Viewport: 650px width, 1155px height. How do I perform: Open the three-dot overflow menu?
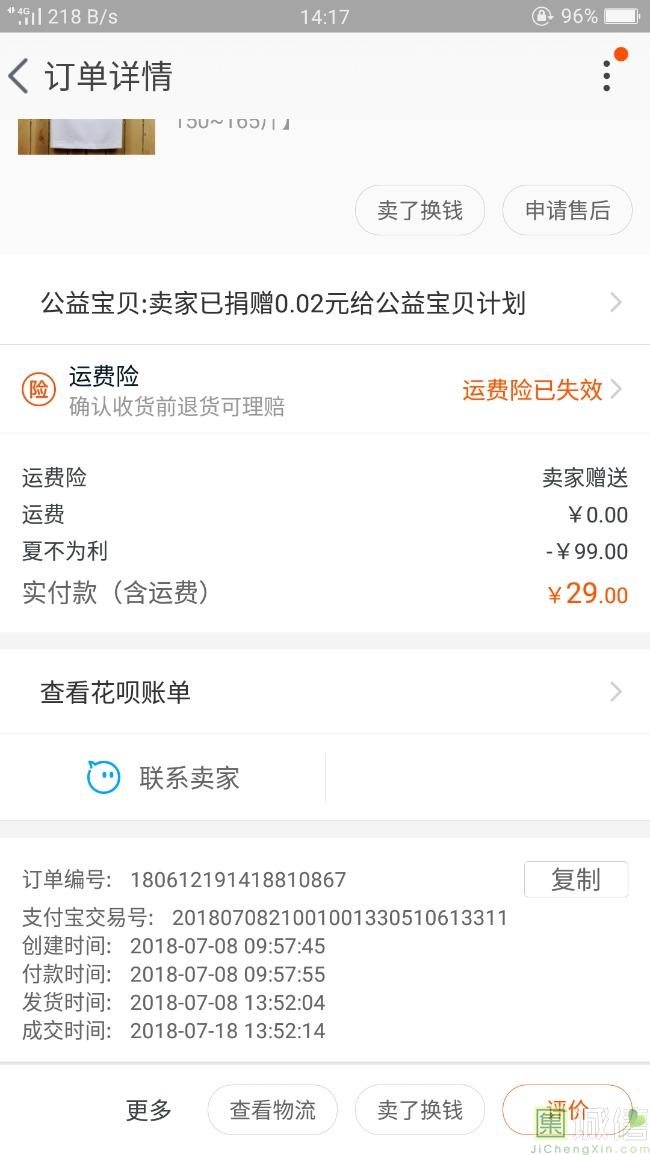point(606,76)
